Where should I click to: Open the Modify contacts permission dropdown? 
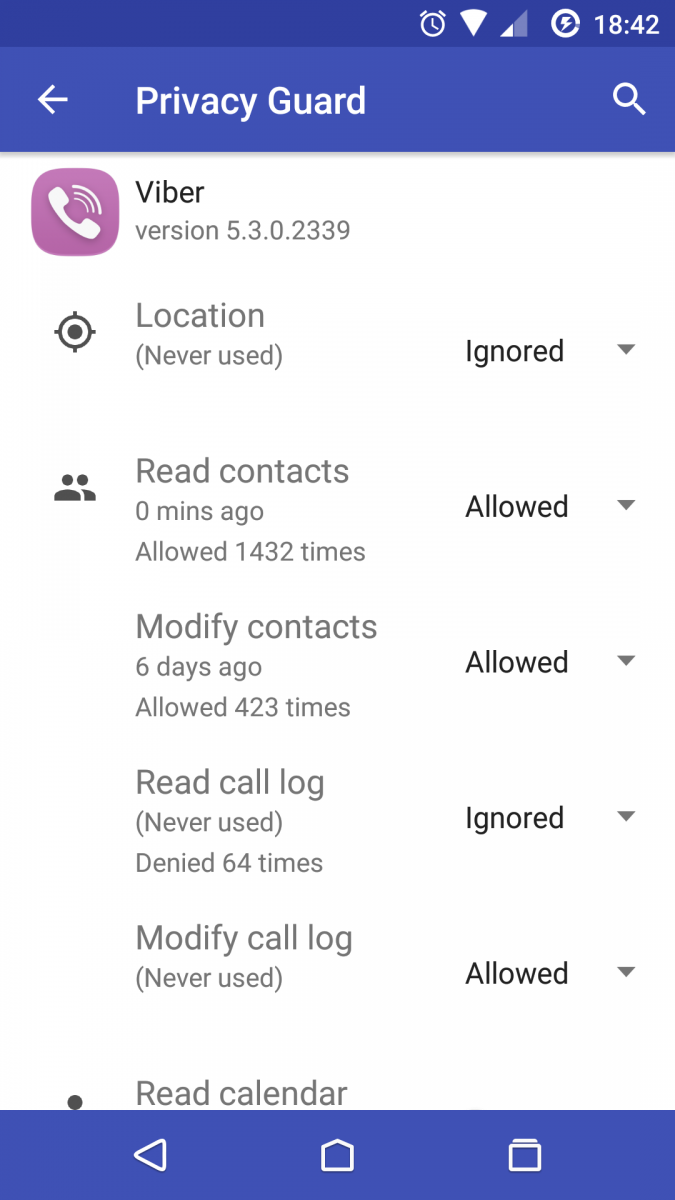550,662
